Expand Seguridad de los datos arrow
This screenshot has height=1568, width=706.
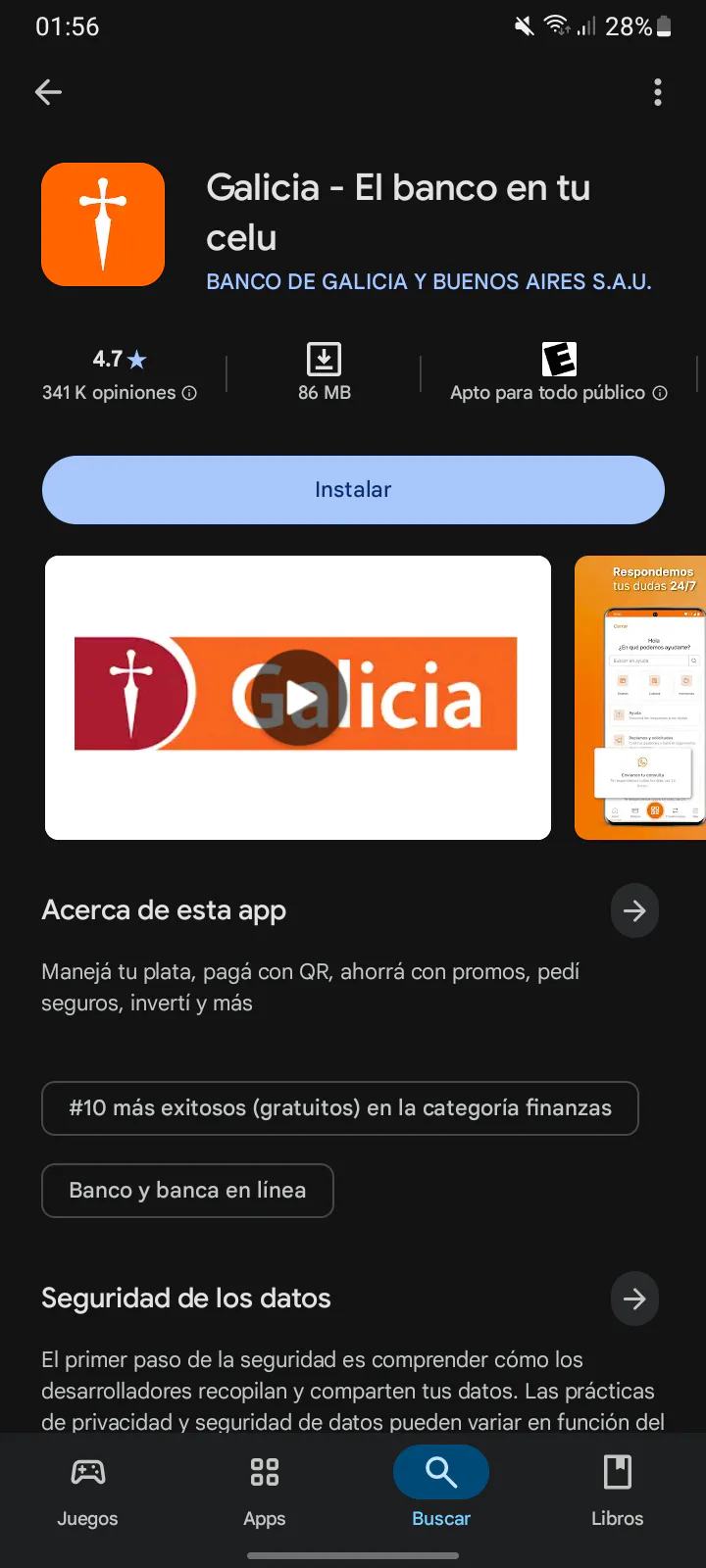[x=634, y=1298]
